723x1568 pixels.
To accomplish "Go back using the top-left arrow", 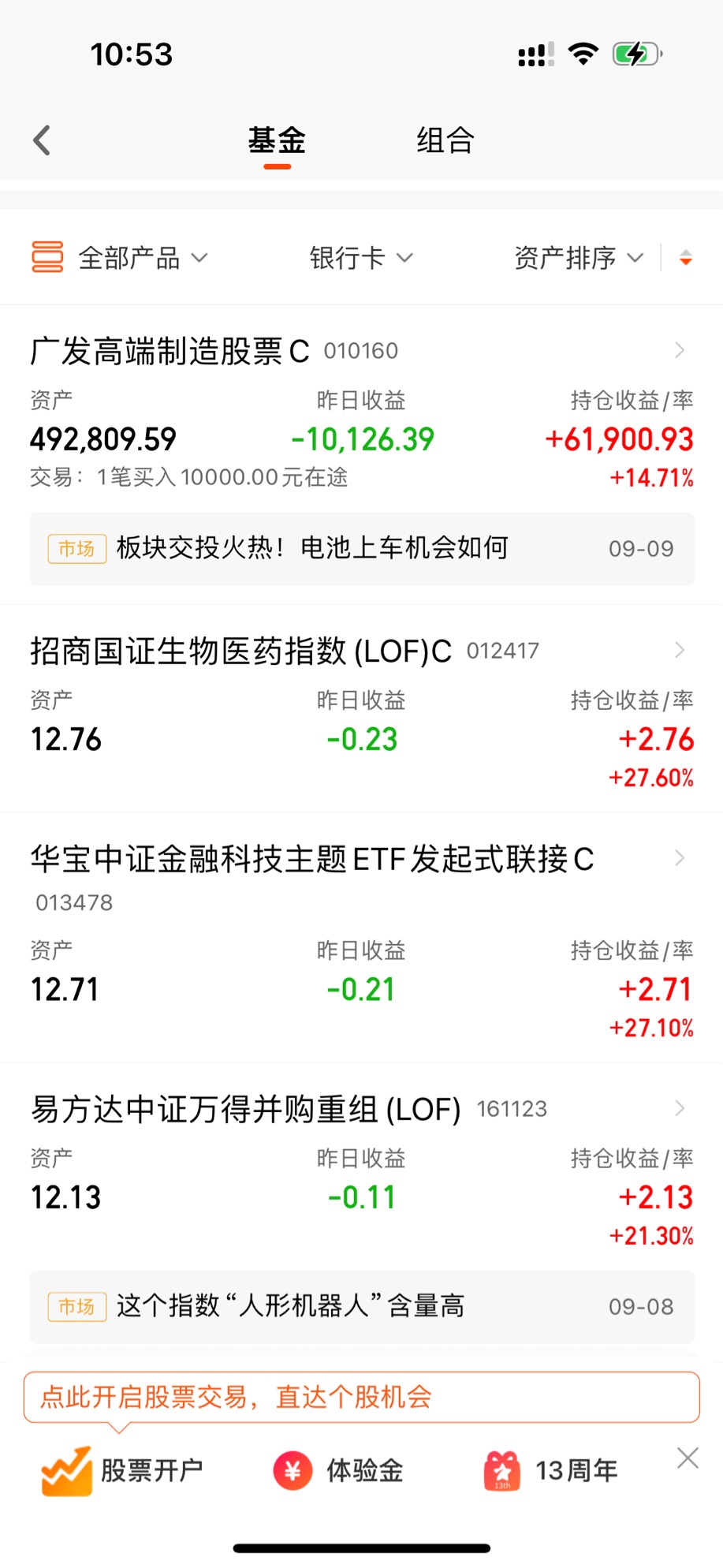I will (42, 141).
